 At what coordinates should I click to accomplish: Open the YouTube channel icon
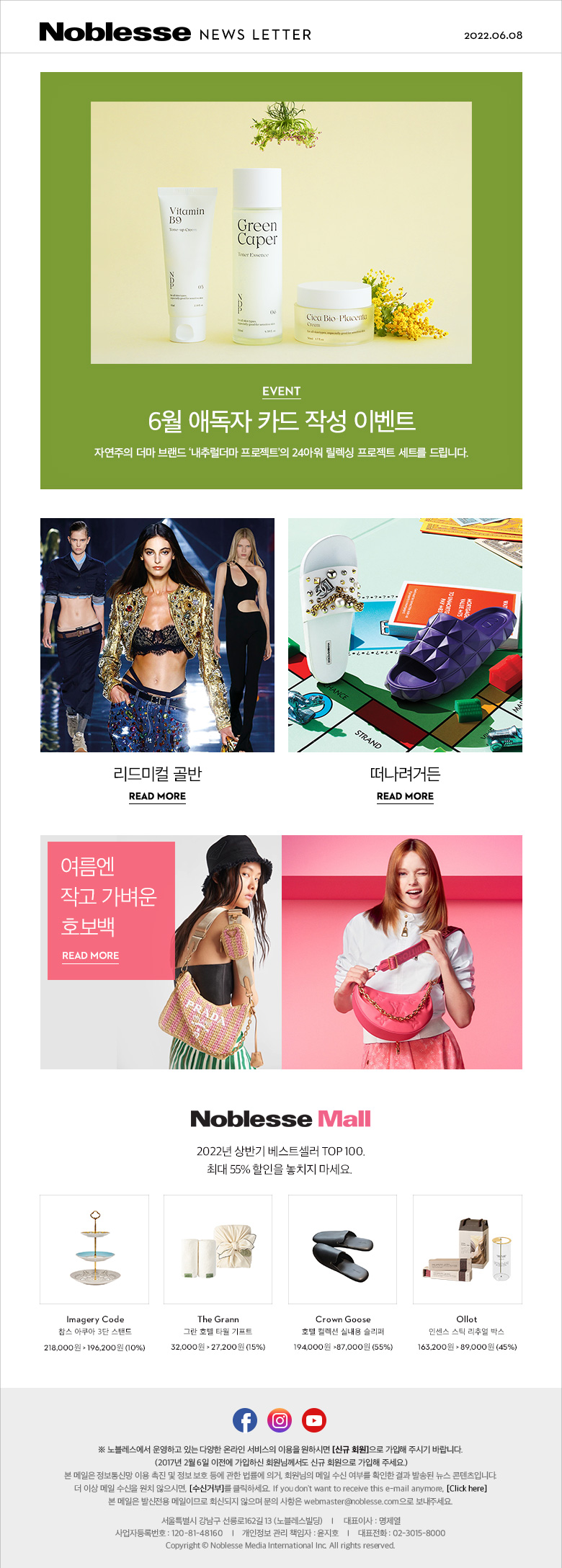tap(314, 1420)
